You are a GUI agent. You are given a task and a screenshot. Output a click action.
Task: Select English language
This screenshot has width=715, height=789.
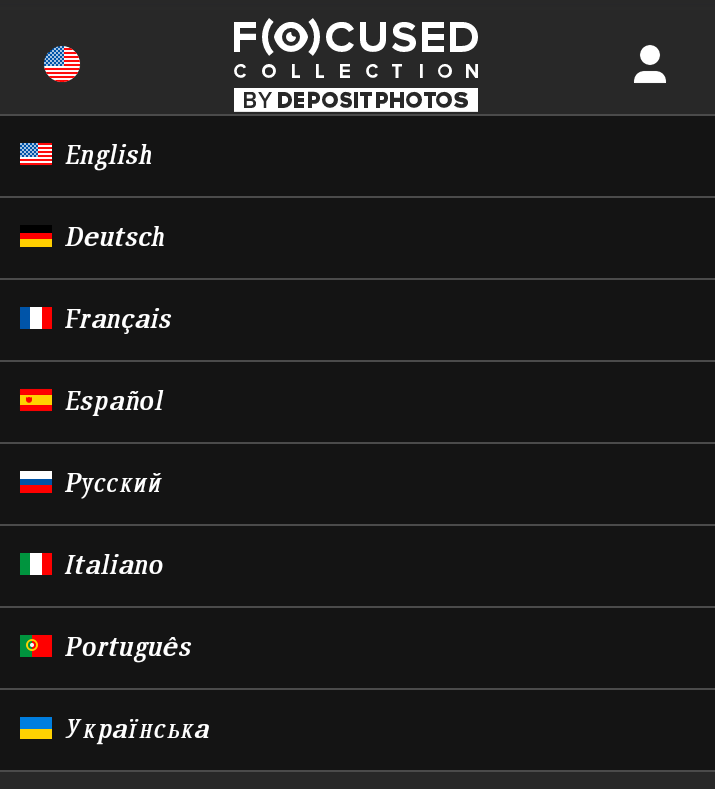[x=108, y=156]
